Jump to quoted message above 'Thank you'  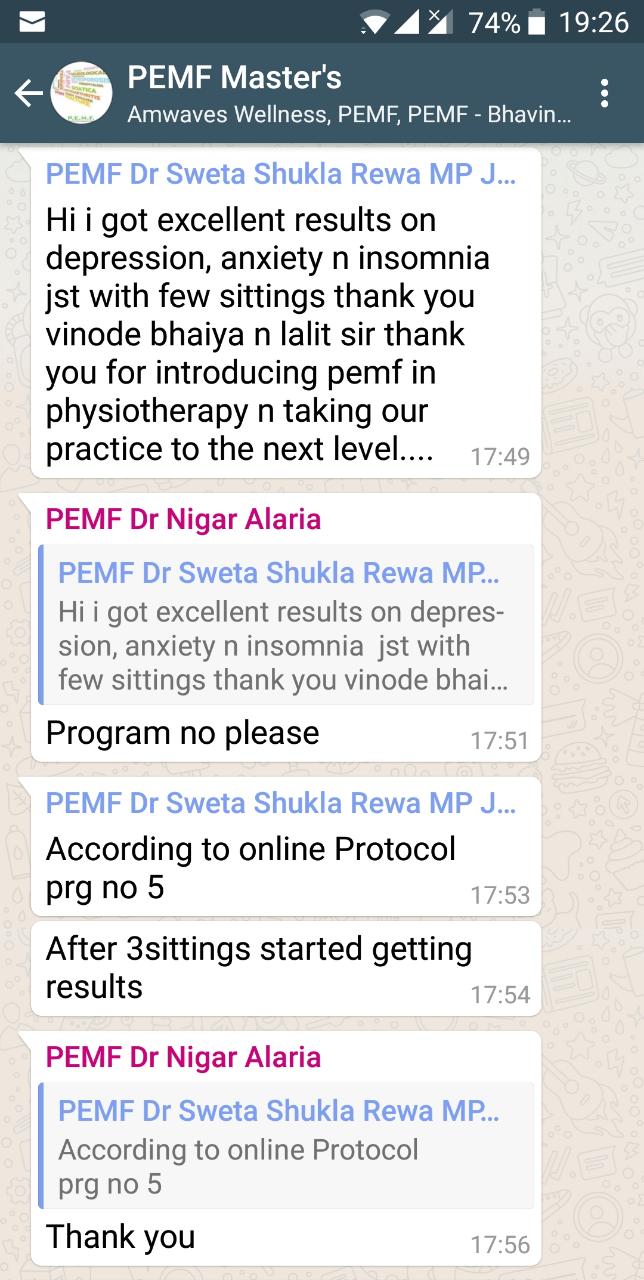pyautogui.click(x=286, y=1145)
